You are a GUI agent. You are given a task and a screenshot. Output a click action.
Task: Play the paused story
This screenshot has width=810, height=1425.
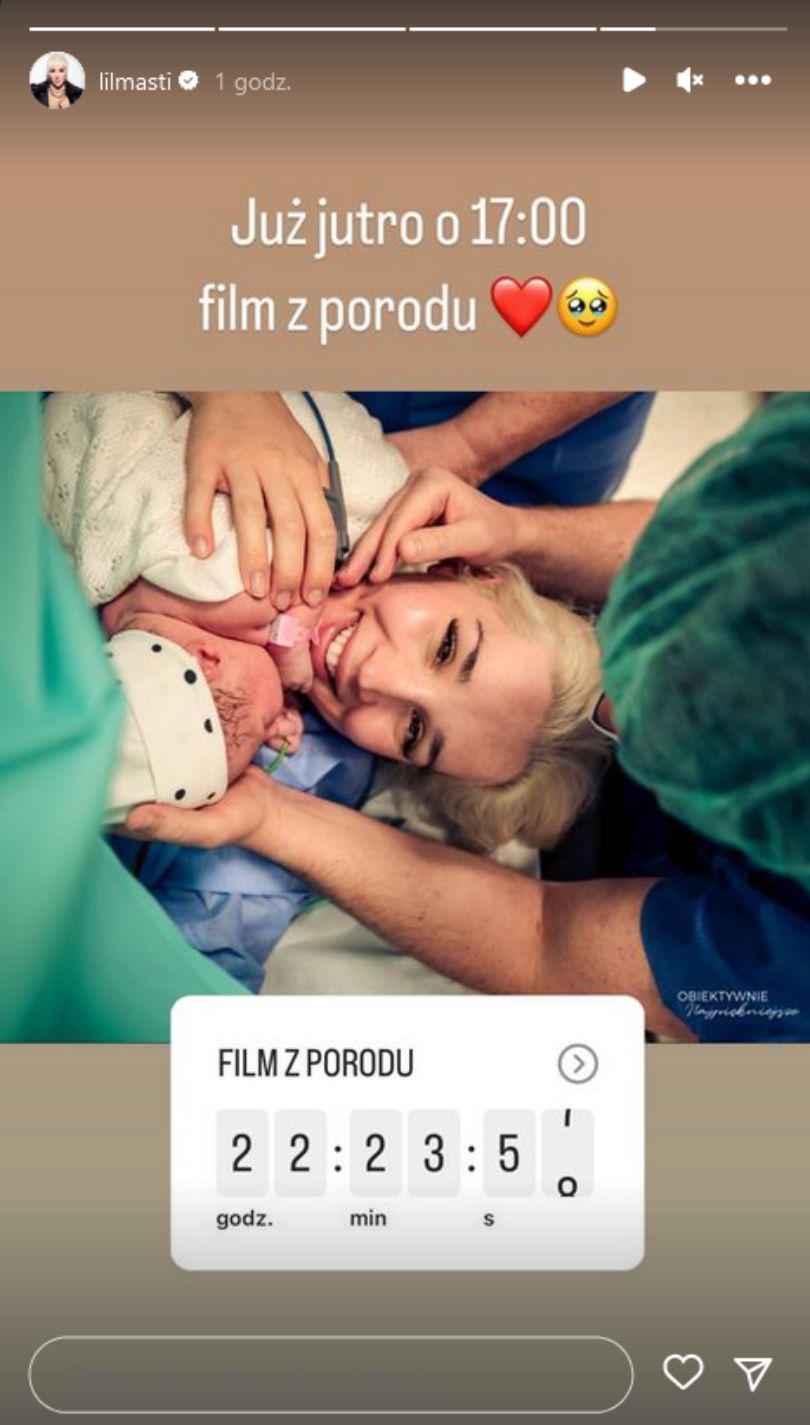[x=633, y=80]
